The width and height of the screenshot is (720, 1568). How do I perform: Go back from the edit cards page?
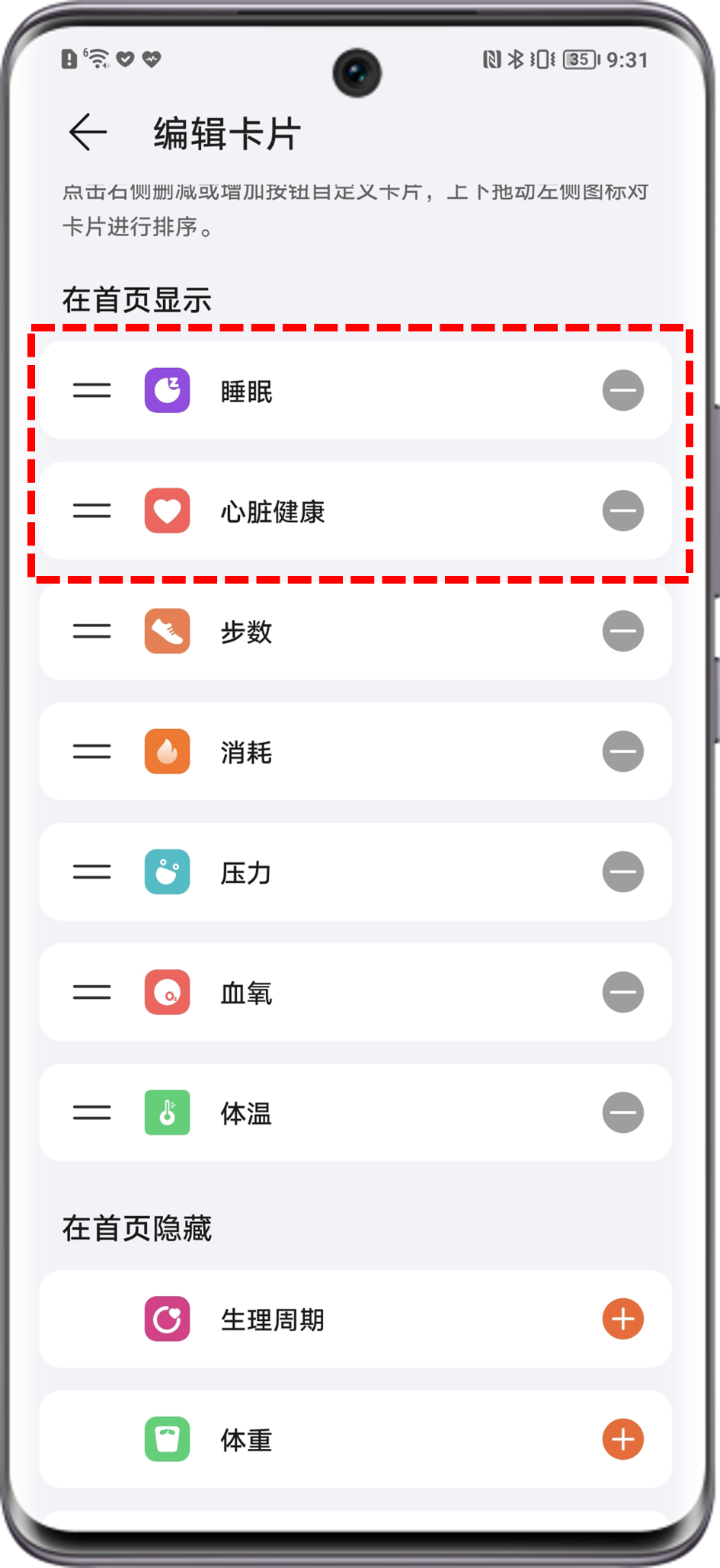(88, 133)
